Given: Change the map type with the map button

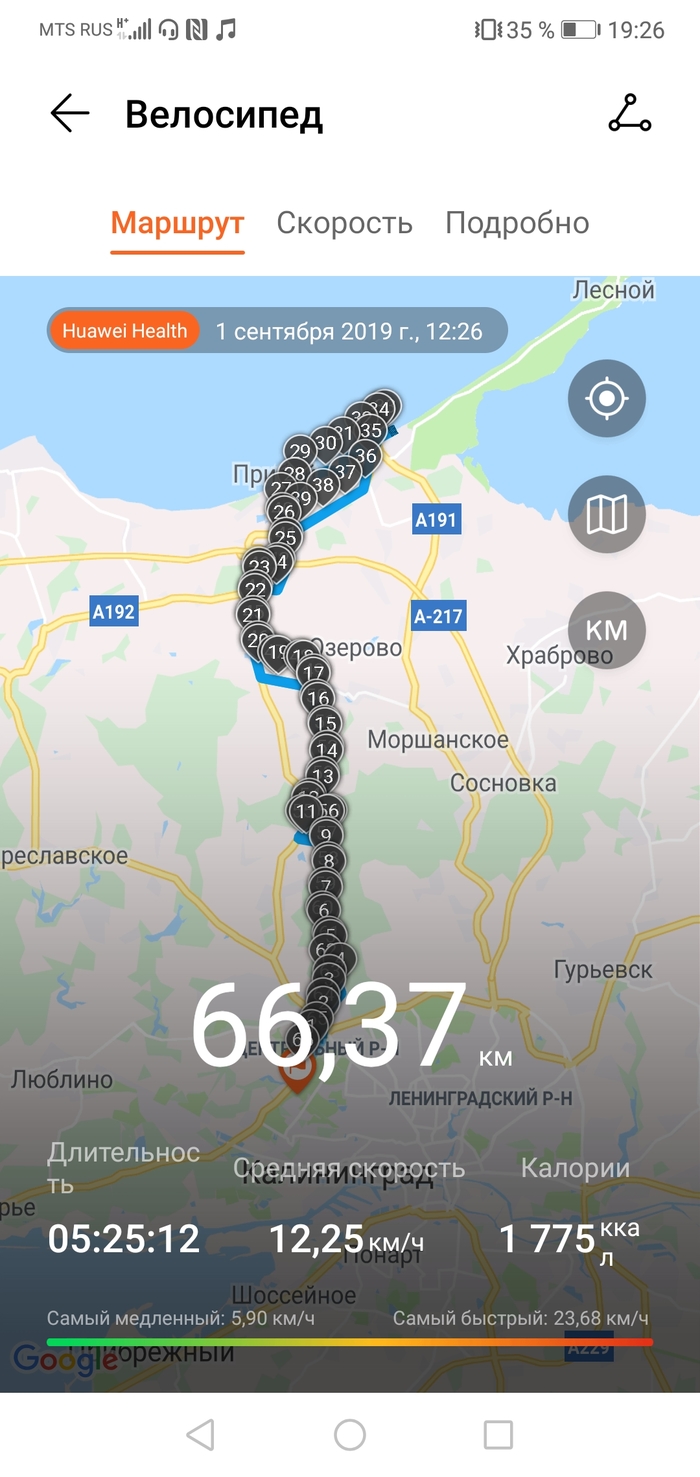Looking at the screenshot, I should coord(606,515).
